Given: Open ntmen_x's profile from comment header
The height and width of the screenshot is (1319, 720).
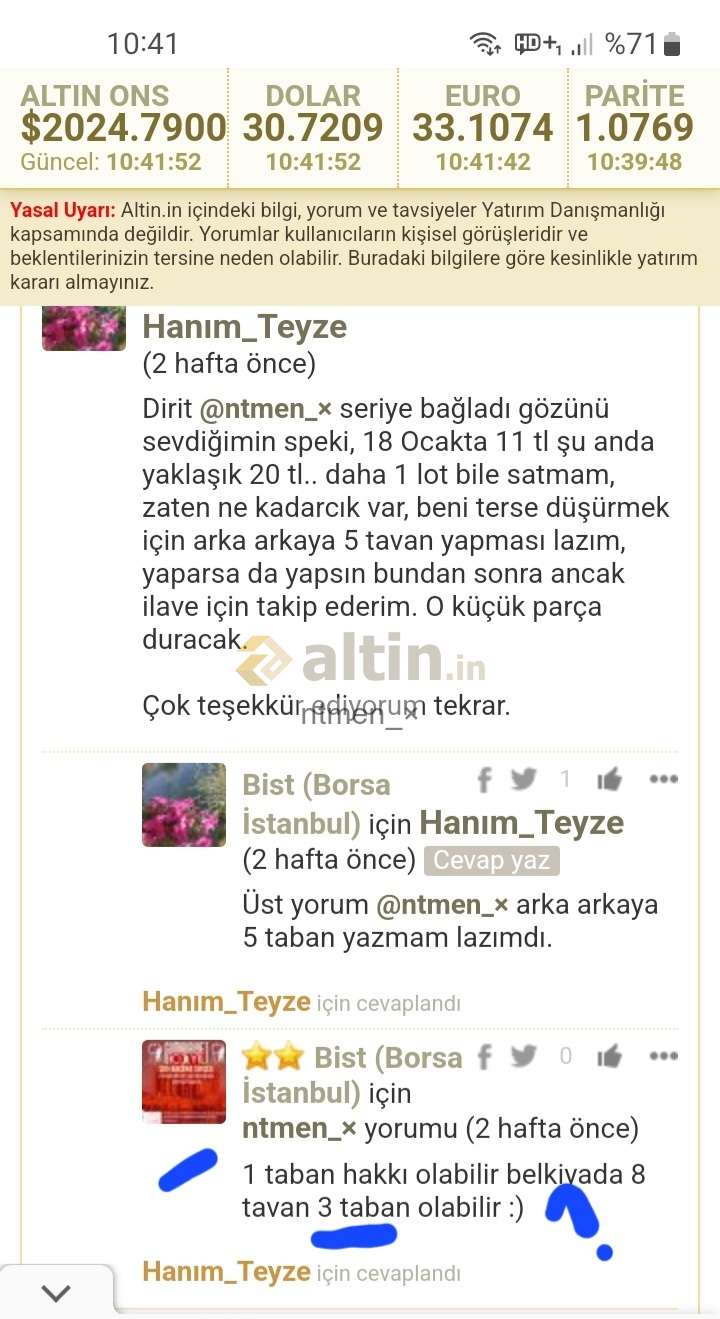Looking at the screenshot, I should [299, 1129].
